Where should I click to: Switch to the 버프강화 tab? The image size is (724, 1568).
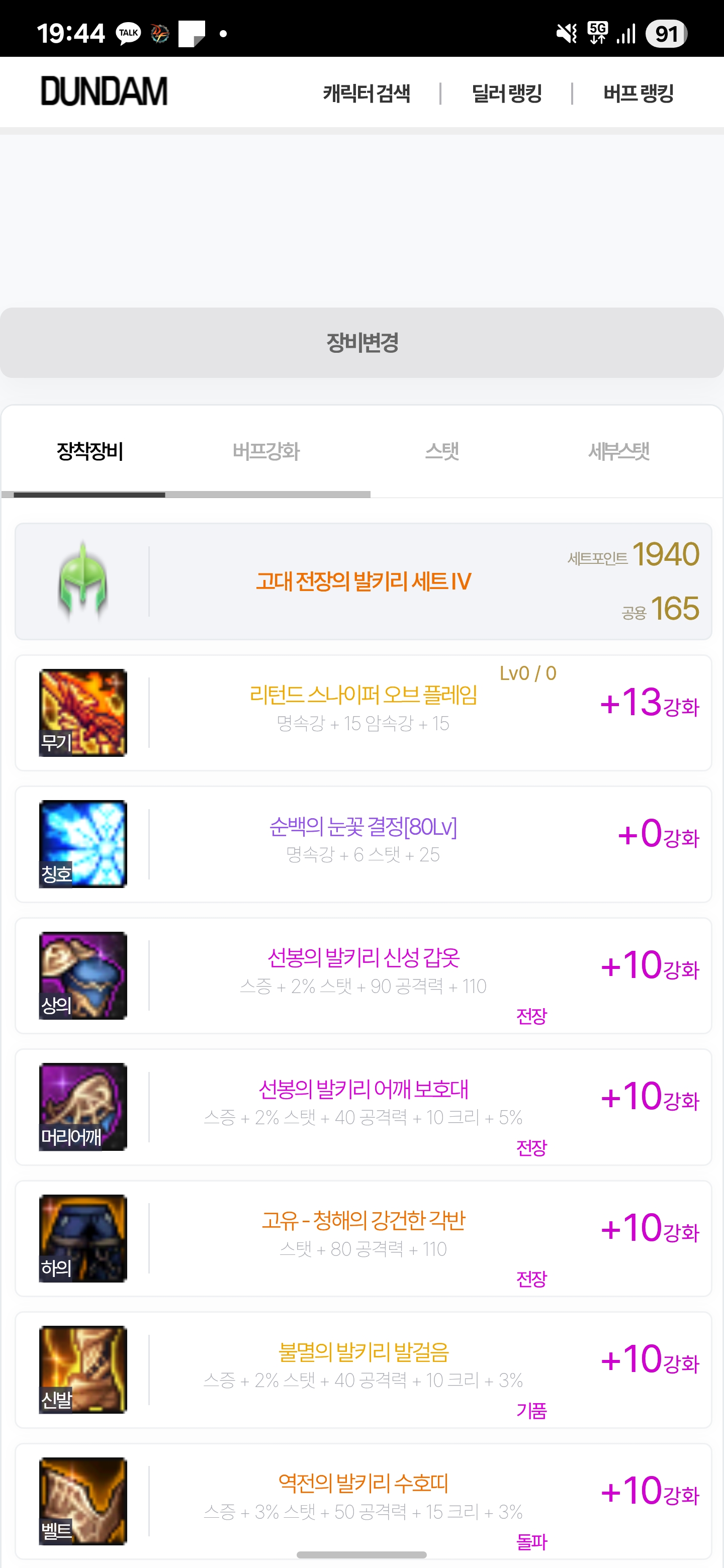[x=266, y=452]
